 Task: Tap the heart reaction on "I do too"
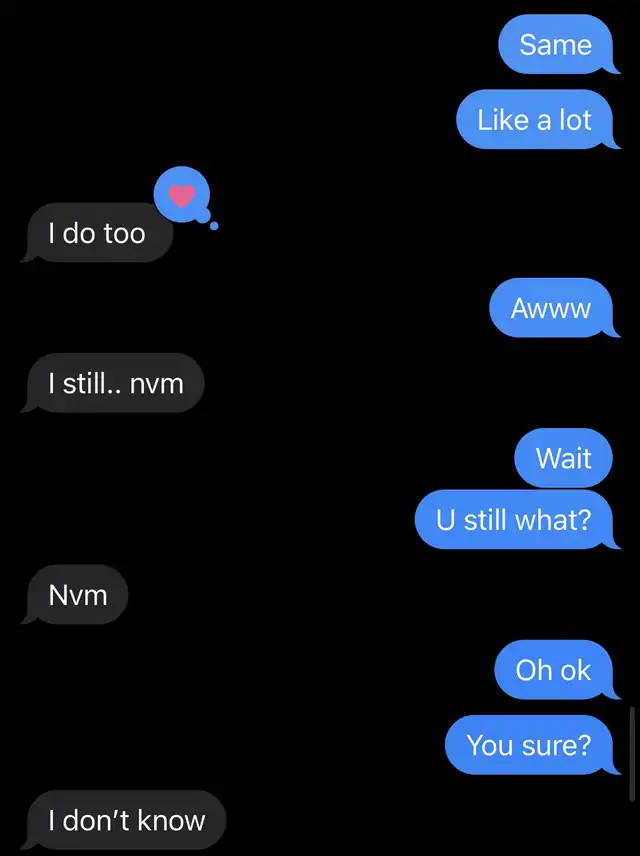182,194
